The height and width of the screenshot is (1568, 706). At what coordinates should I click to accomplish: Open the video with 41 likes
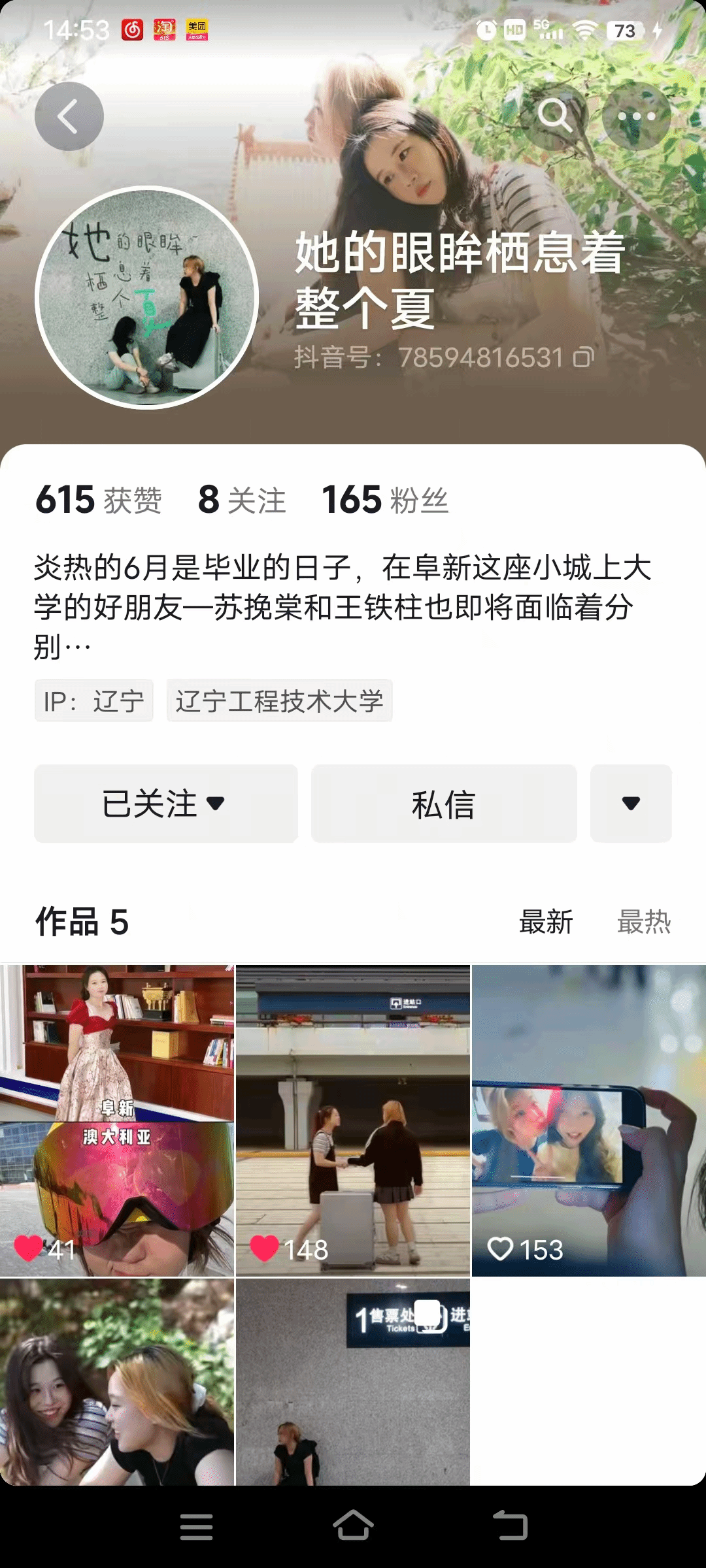click(x=117, y=1120)
